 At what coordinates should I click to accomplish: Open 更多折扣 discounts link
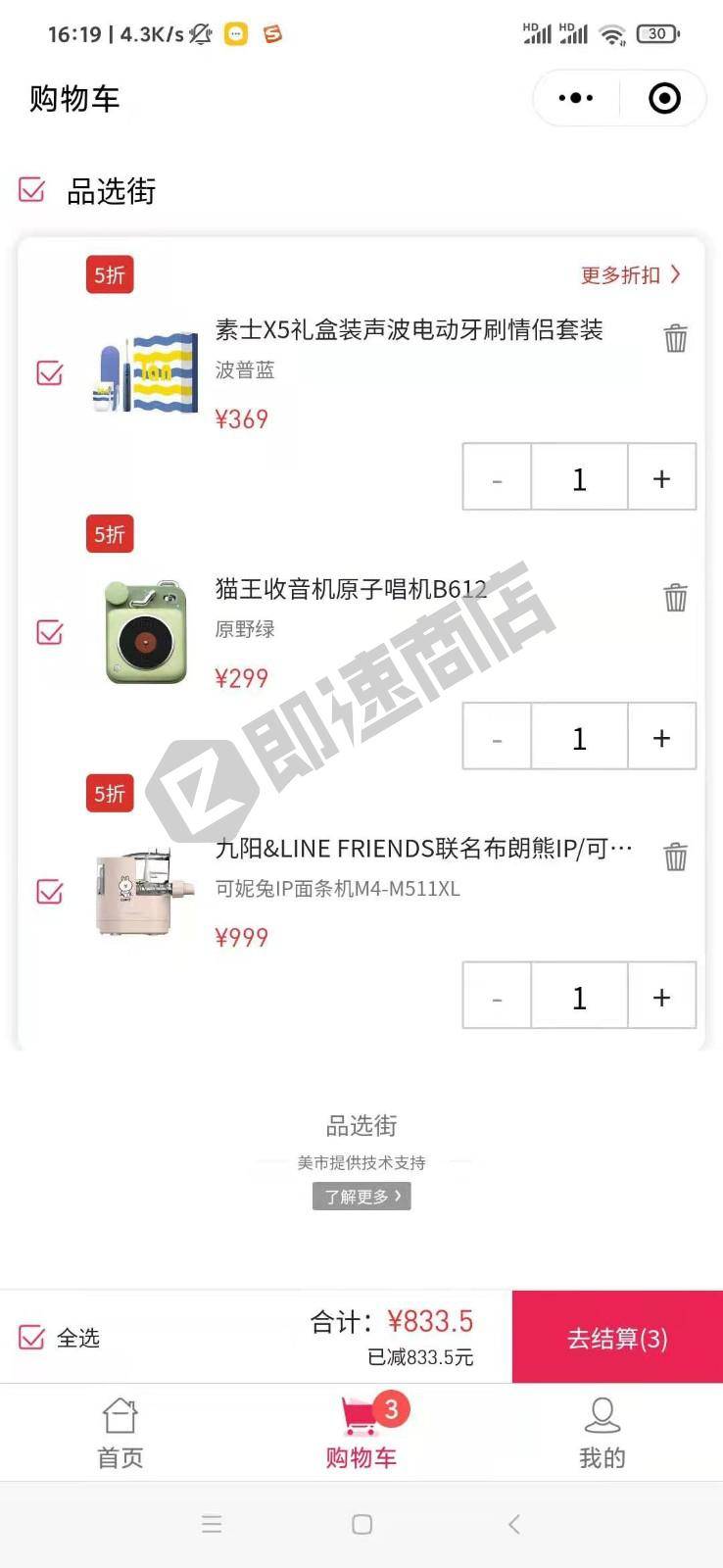630,275
